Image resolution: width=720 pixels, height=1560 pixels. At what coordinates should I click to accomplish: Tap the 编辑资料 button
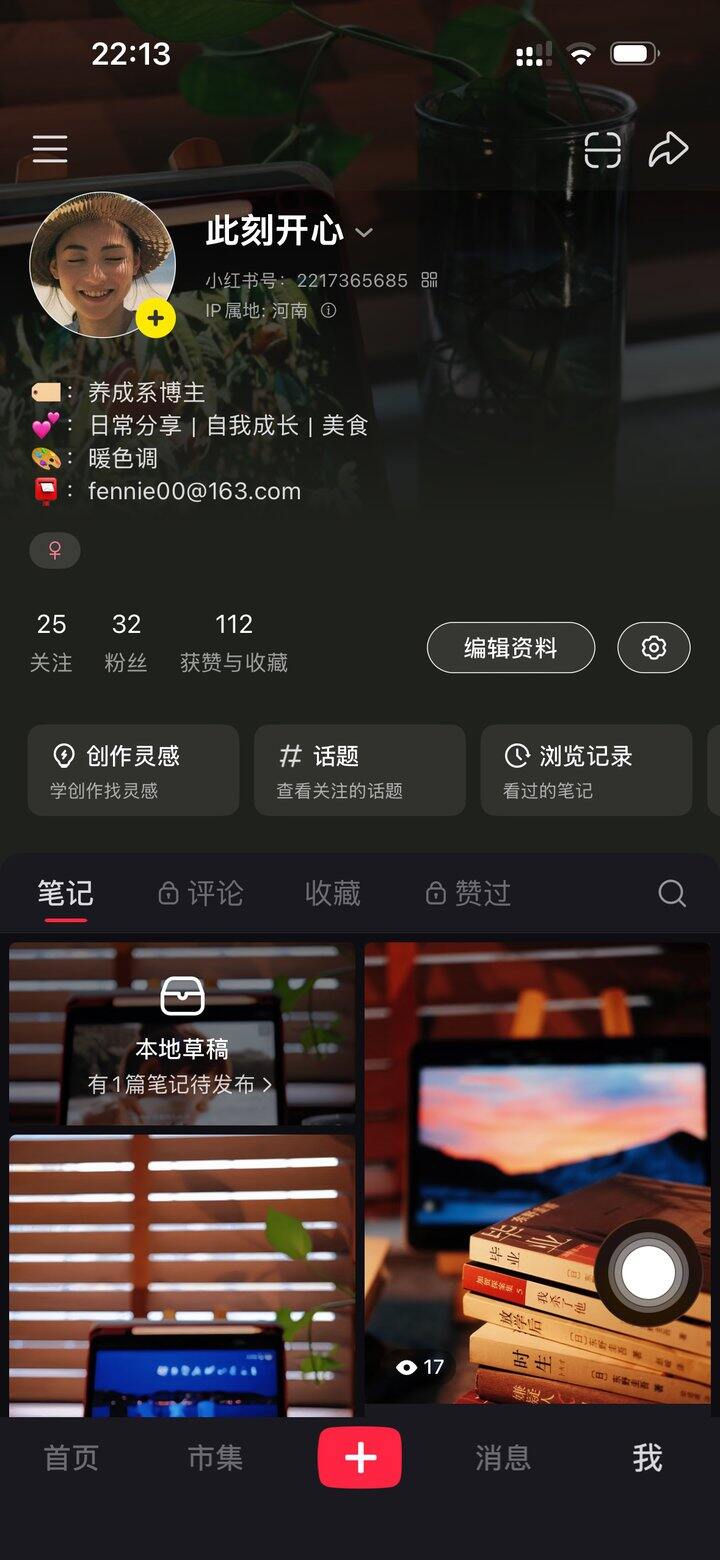[511, 647]
